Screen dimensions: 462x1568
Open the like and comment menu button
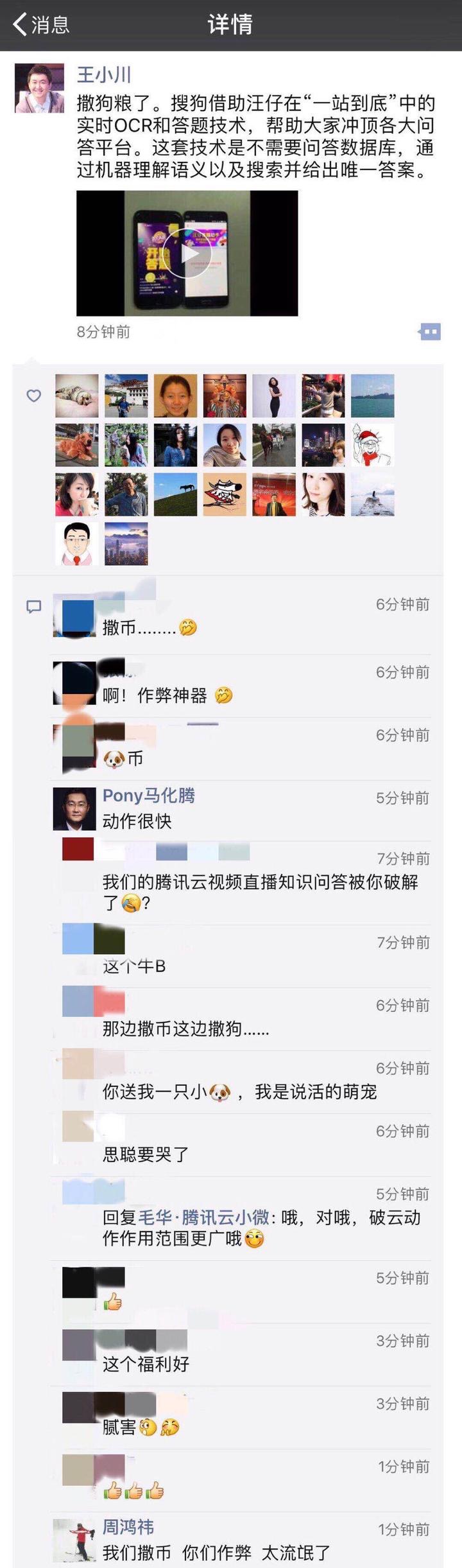click(x=429, y=331)
